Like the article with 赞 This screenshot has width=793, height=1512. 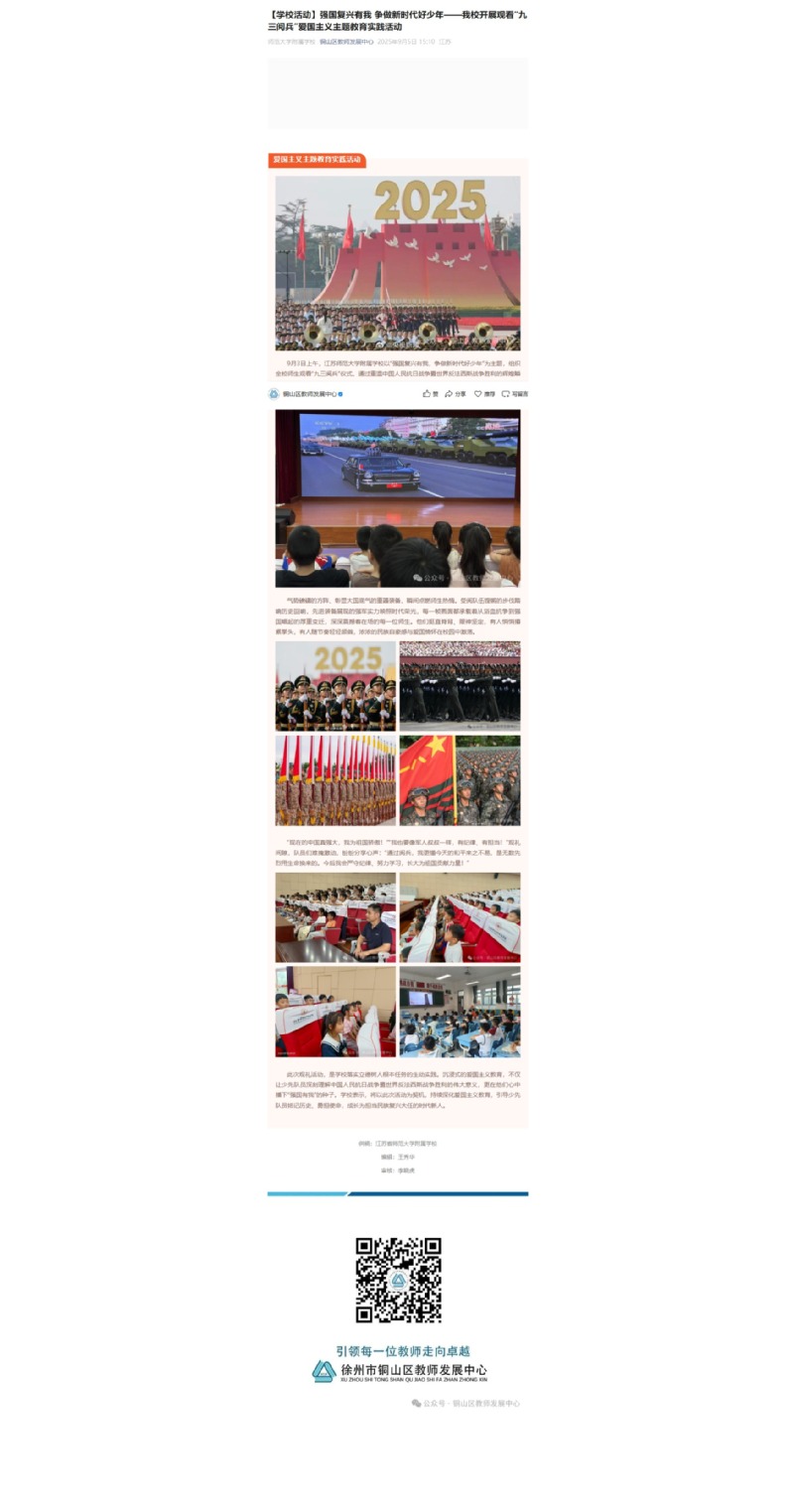(430, 394)
